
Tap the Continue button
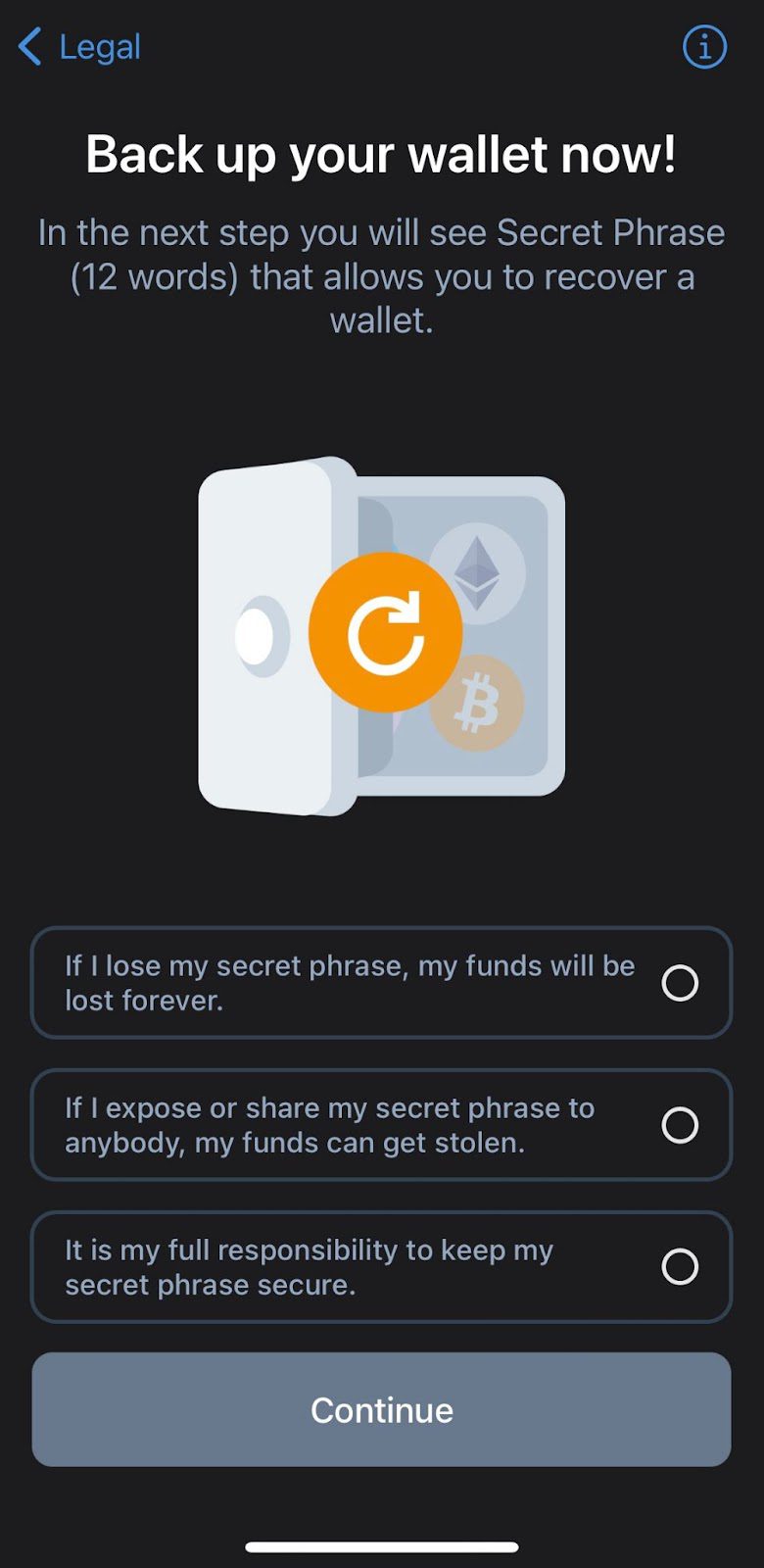point(381,1409)
